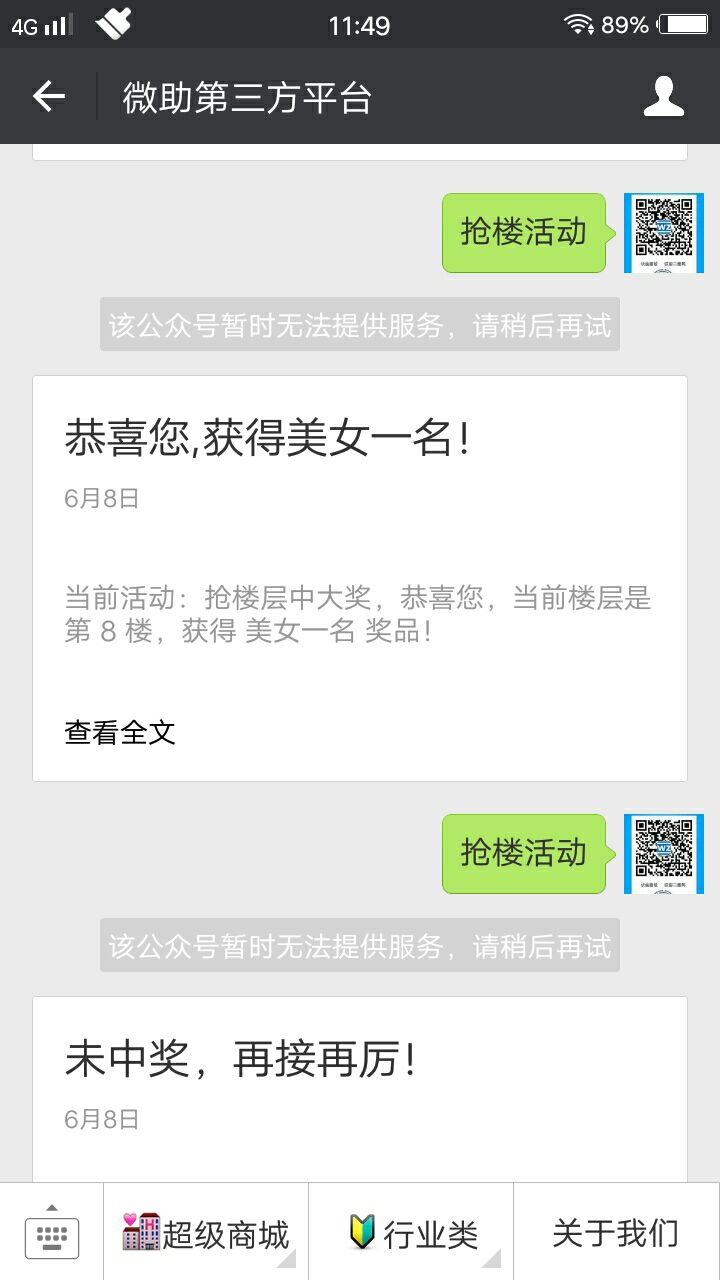Open the 超级商城 menu
720x1280 pixels.
coord(206,1233)
